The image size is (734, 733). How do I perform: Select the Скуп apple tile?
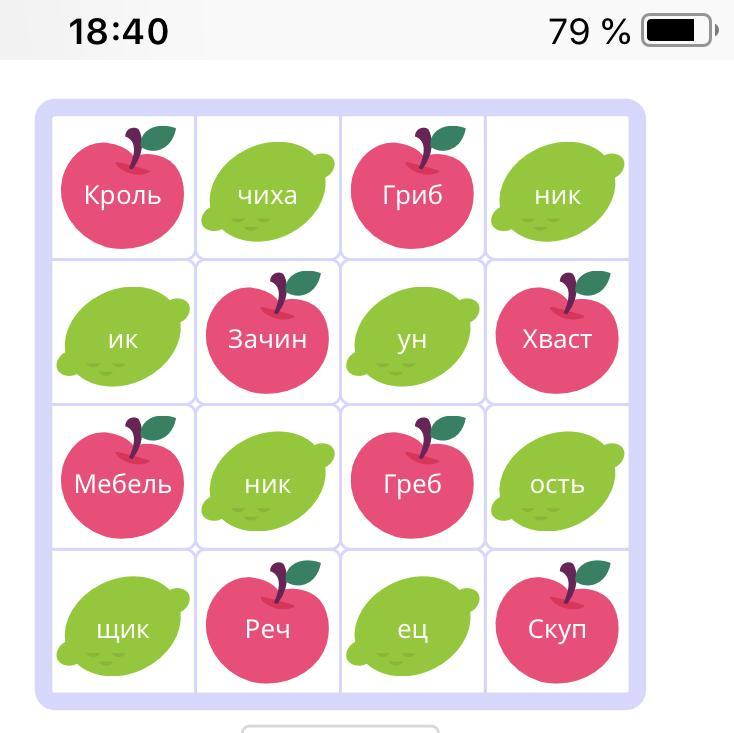[x=557, y=629]
